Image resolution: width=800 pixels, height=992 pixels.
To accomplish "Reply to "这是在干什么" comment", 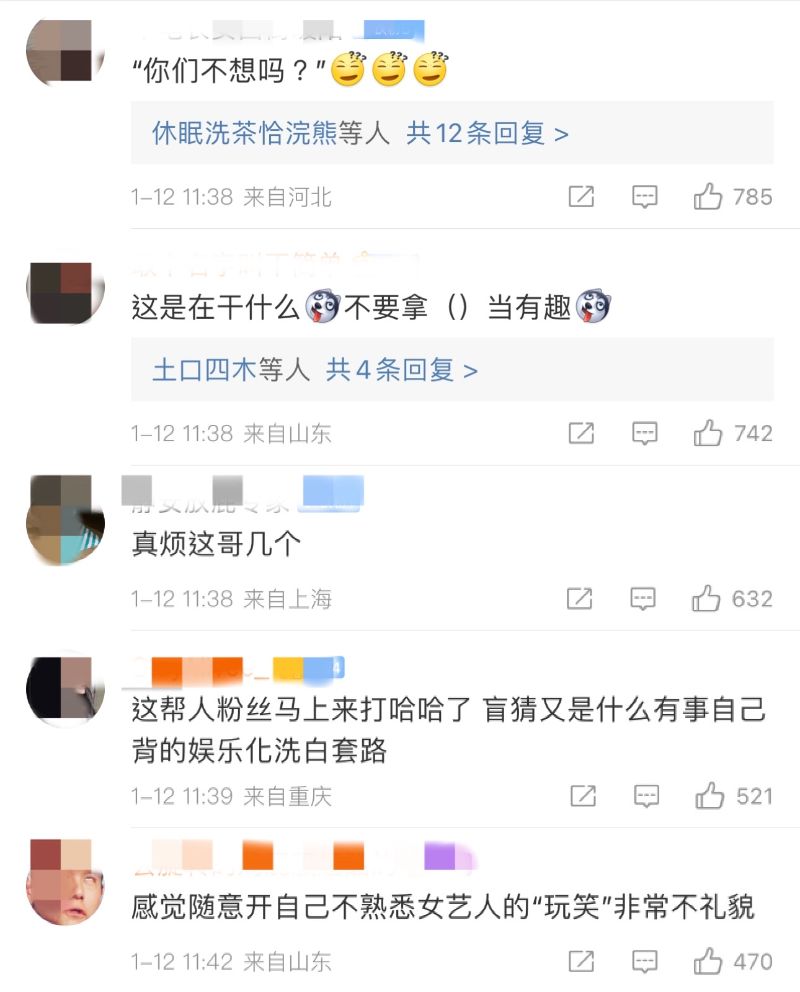I will coord(645,433).
